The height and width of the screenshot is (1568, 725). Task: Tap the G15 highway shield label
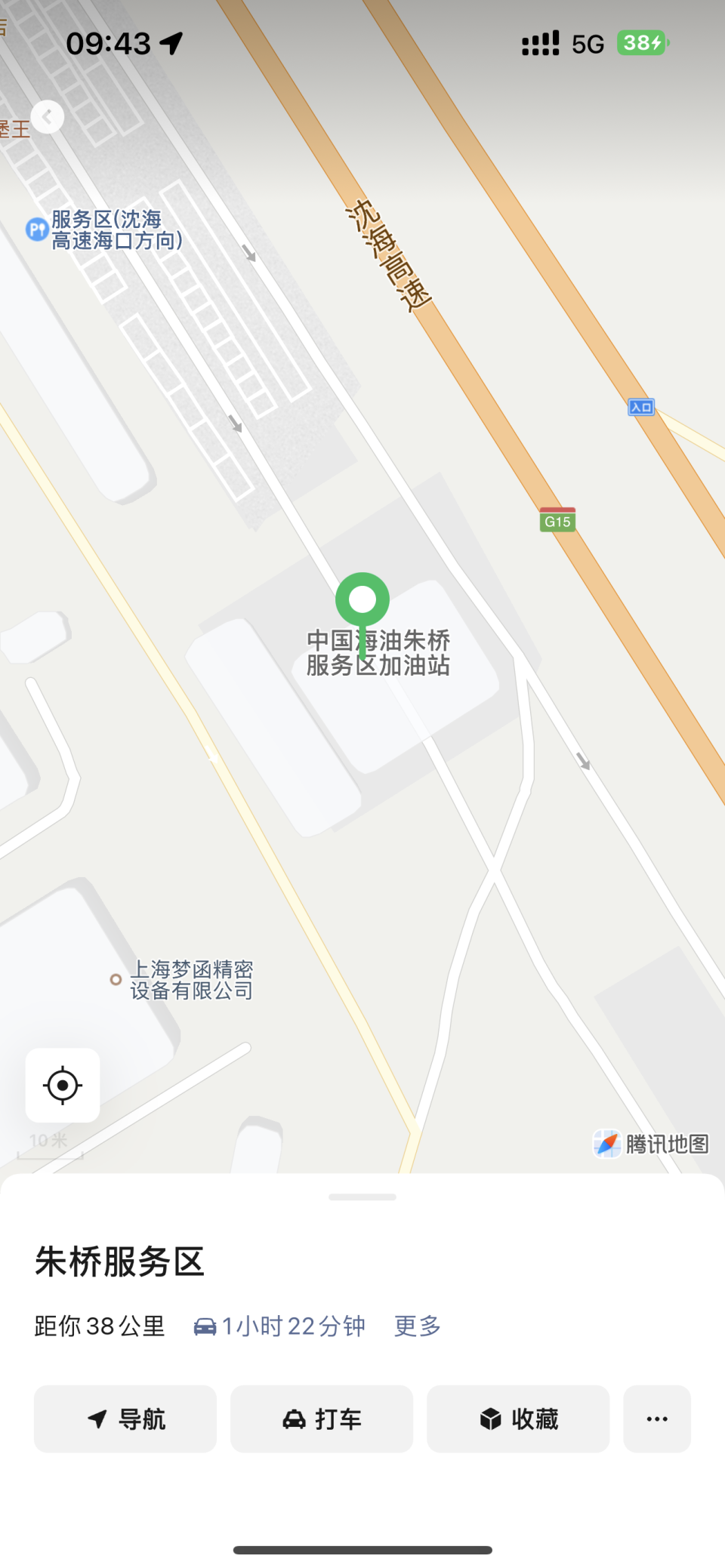coord(557,520)
